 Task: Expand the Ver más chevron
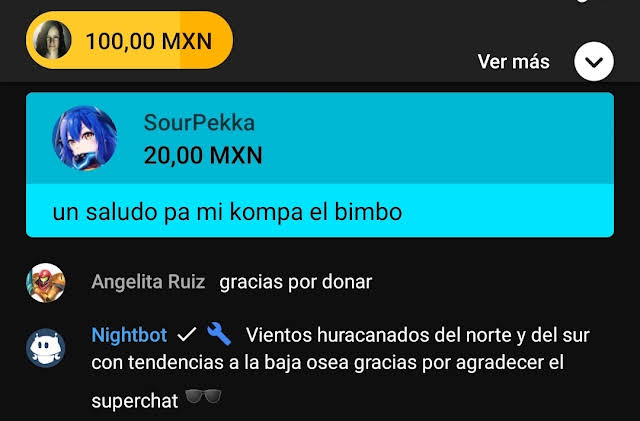point(593,62)
